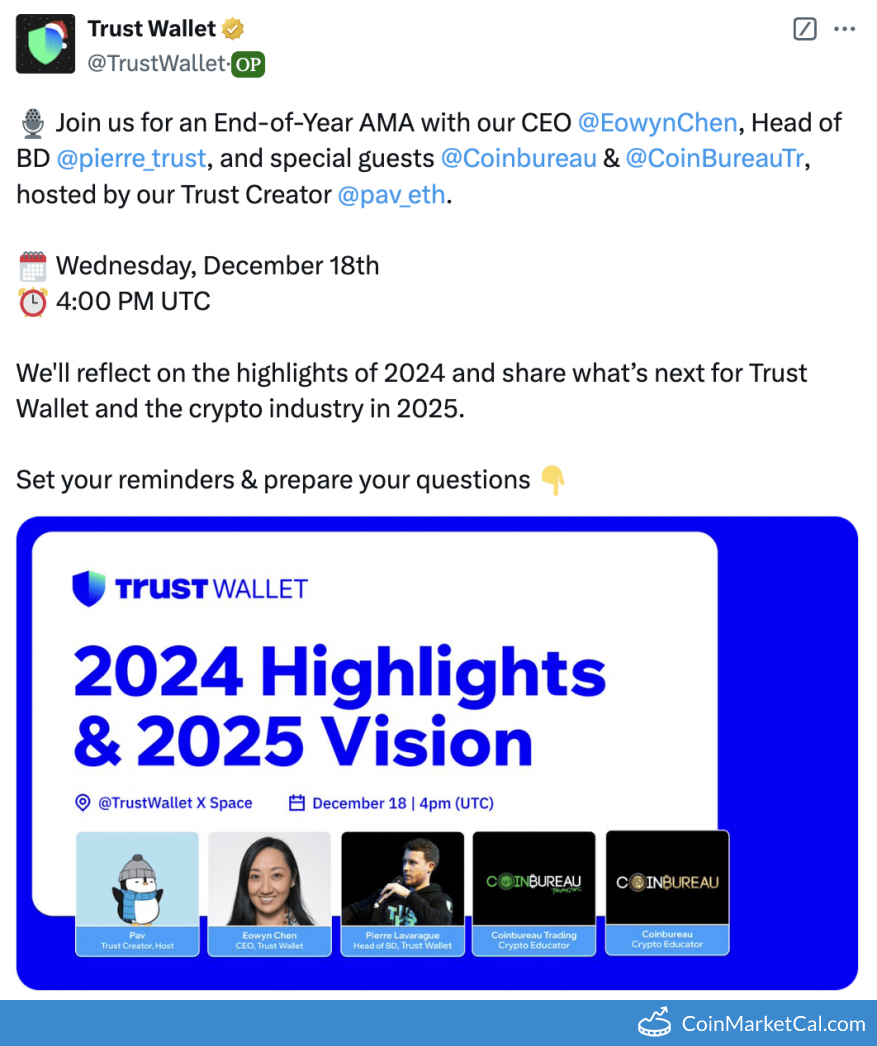Open Trust Wallet's profile avatar
This screenshot has height=1046, width=877.
45,44
